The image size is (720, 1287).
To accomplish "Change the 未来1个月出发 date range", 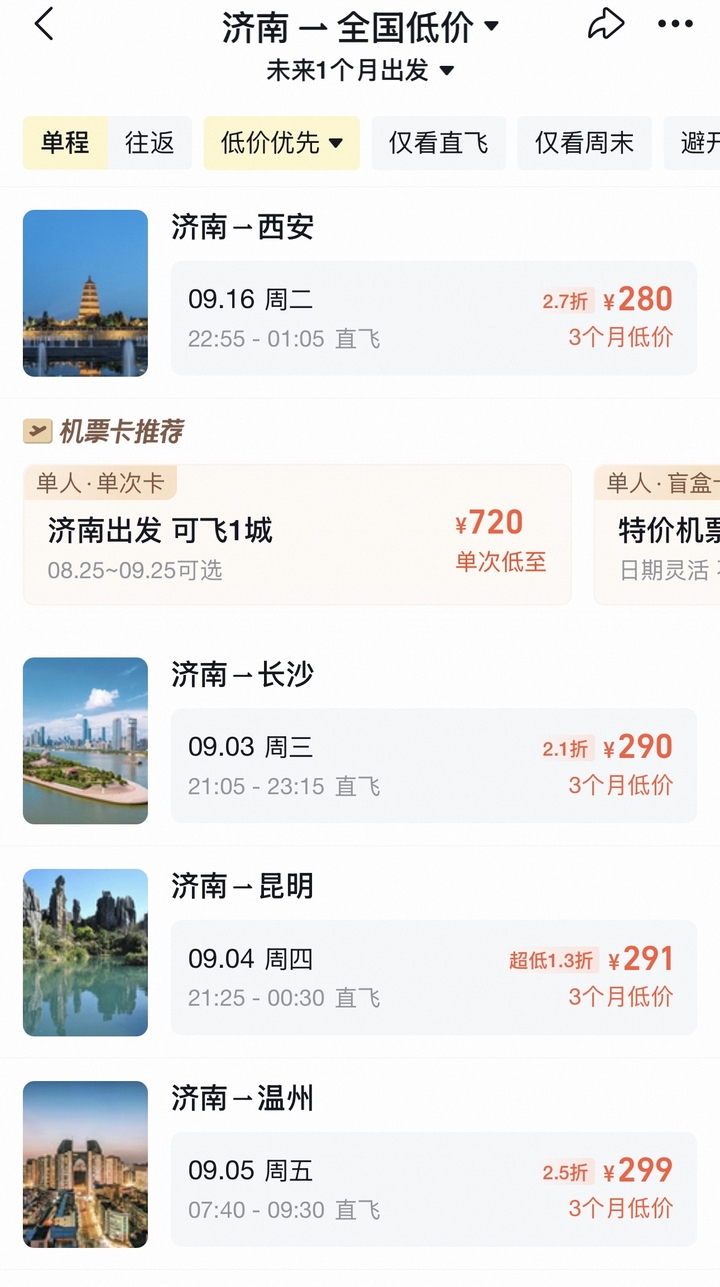I will pos(360,71).
